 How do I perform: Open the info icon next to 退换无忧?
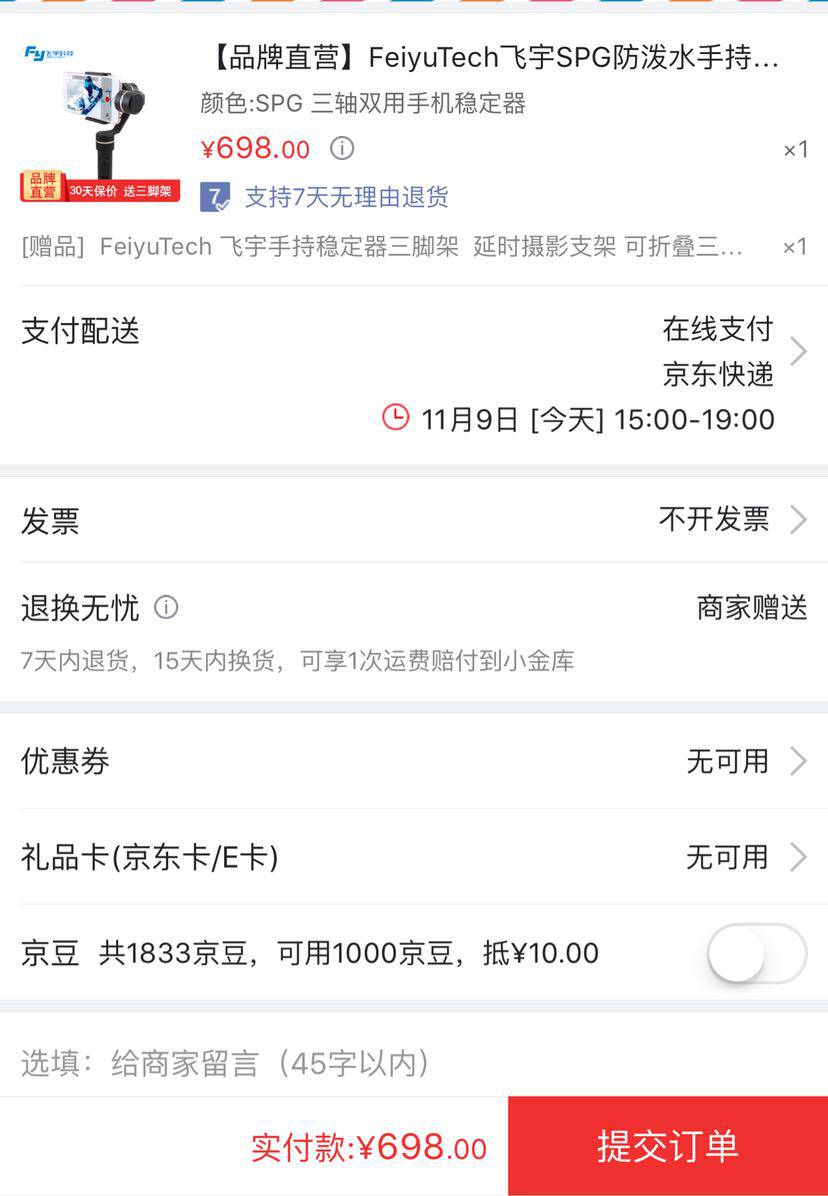167,607
